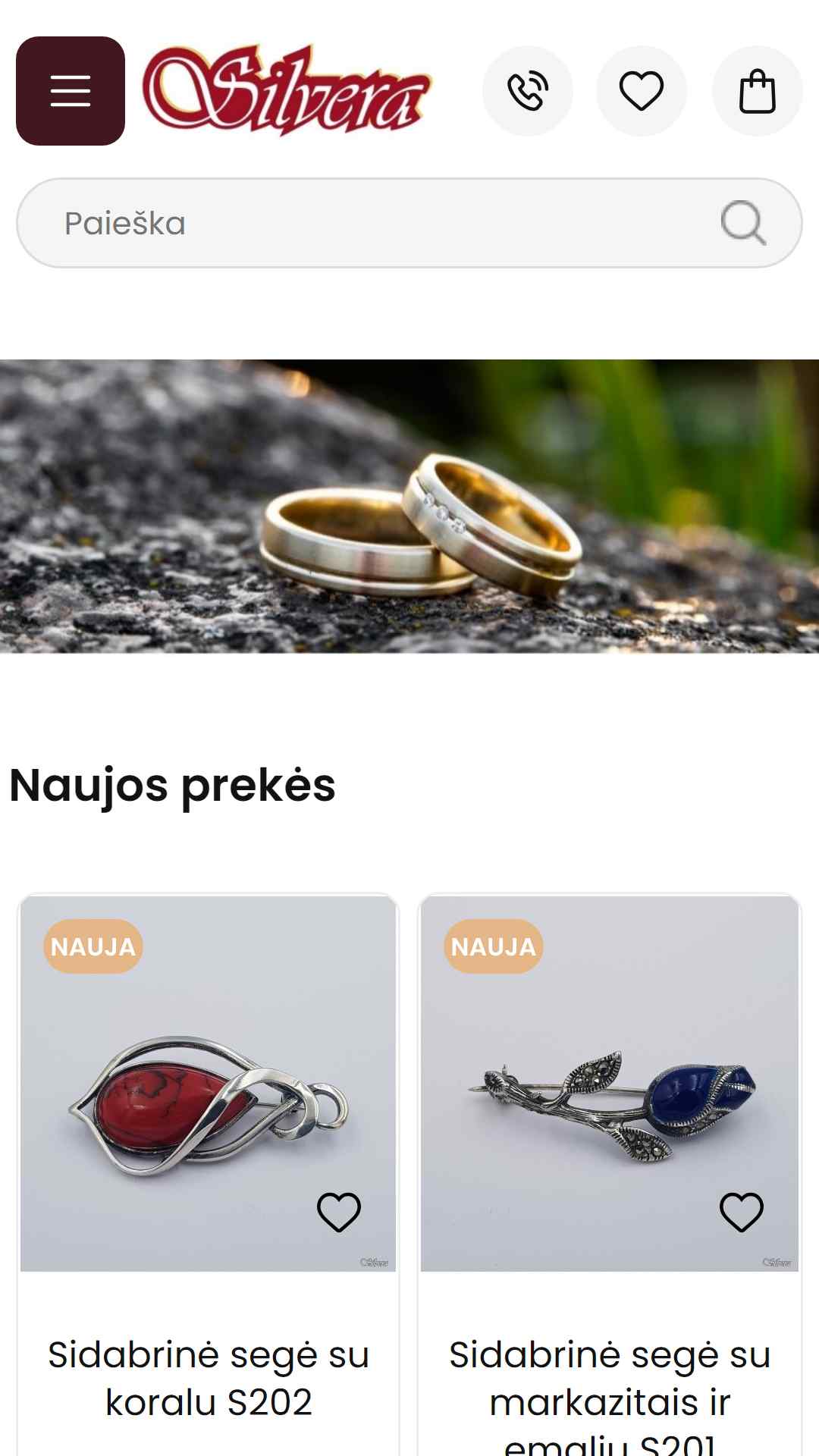Add the coral brooch S202 to favorites

coord(339,1212)
